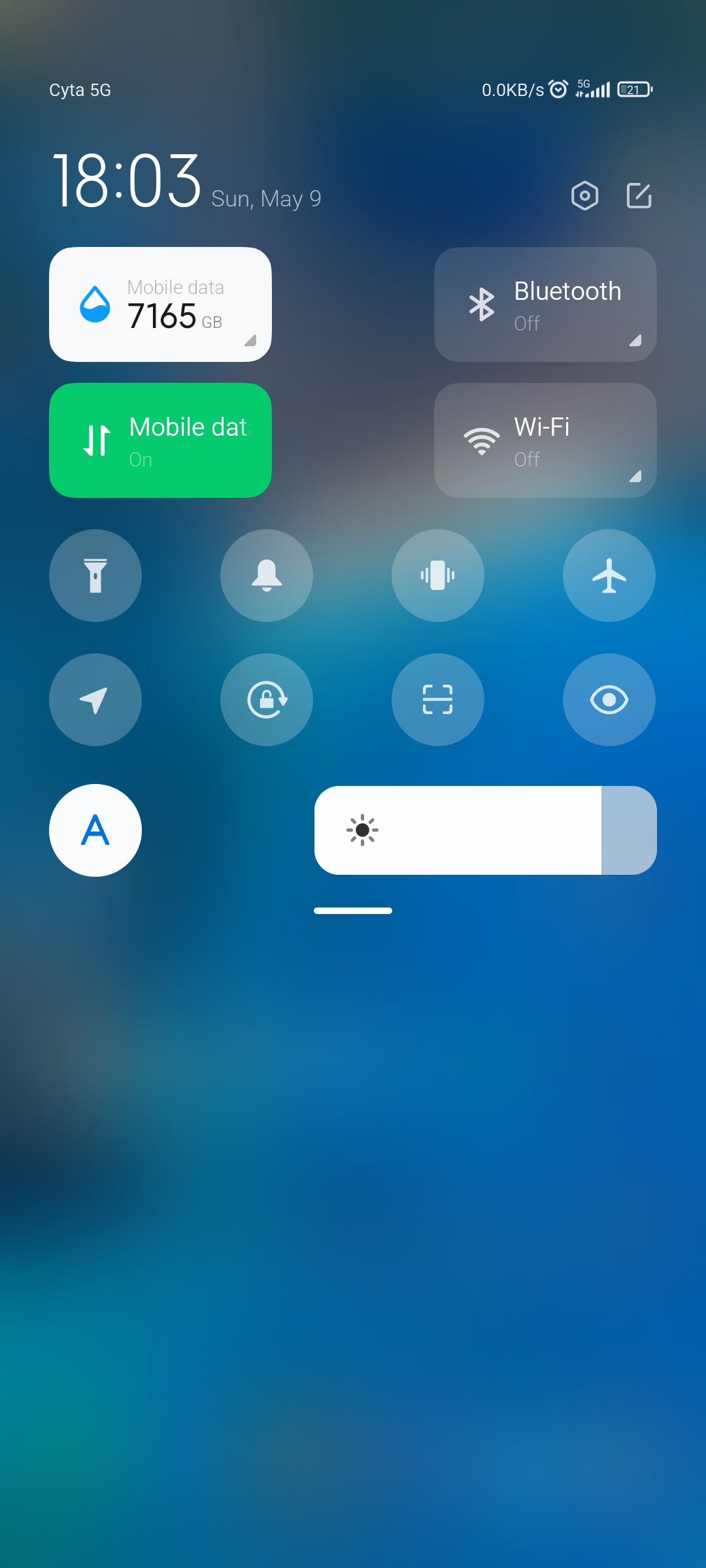Toggle vibrate mode
The image size is (706, 1568).
438,576
